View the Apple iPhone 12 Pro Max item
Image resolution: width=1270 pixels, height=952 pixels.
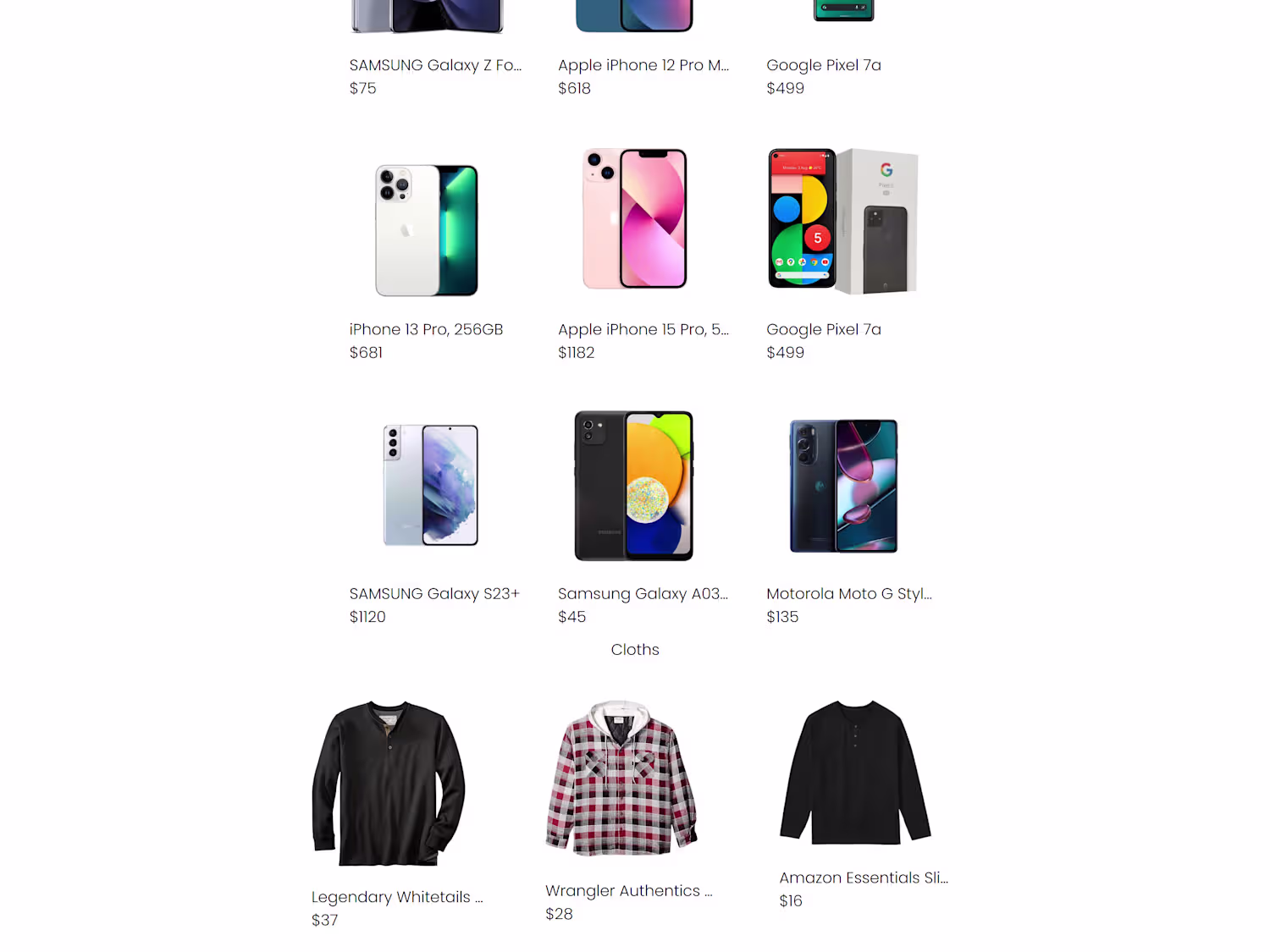[x=643, y=65]
